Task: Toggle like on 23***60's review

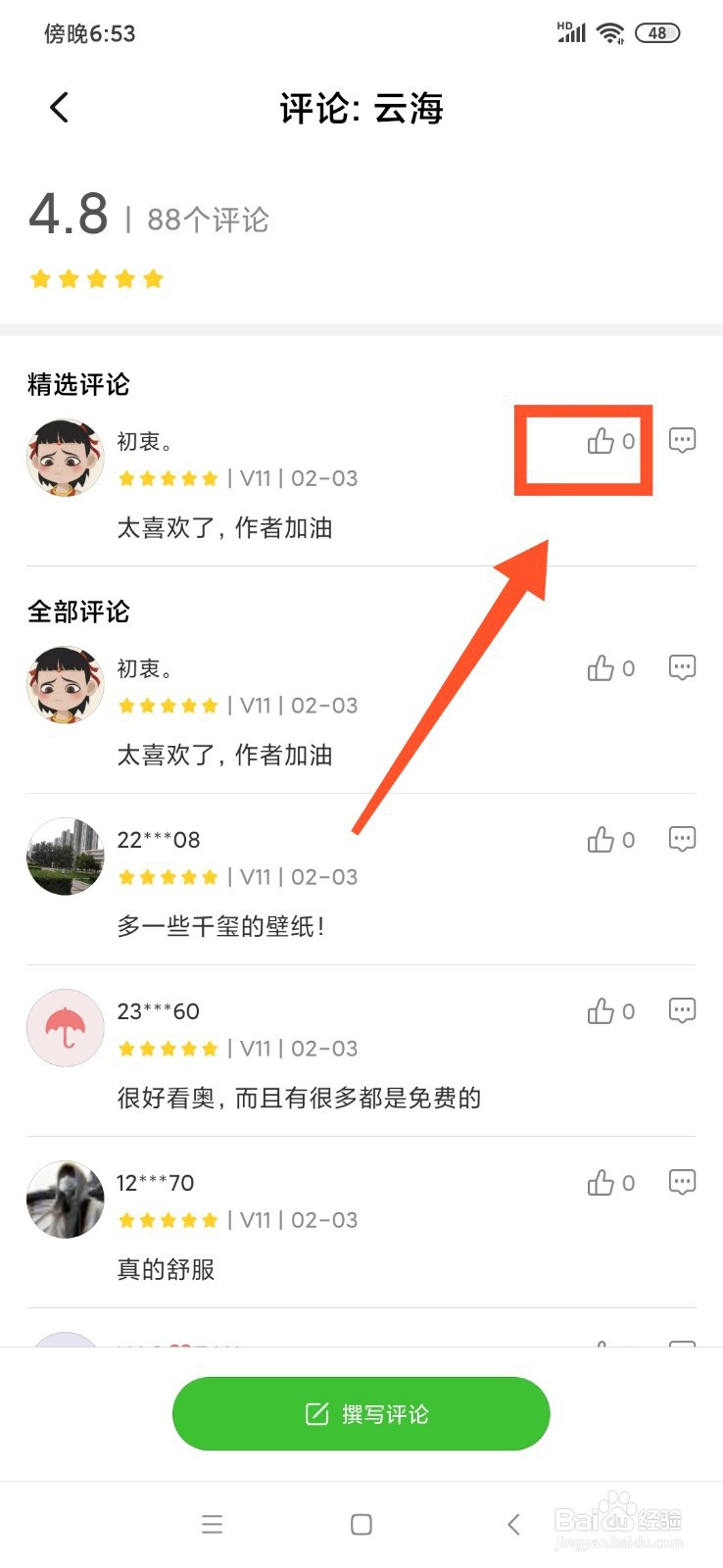Action: 602,1010
